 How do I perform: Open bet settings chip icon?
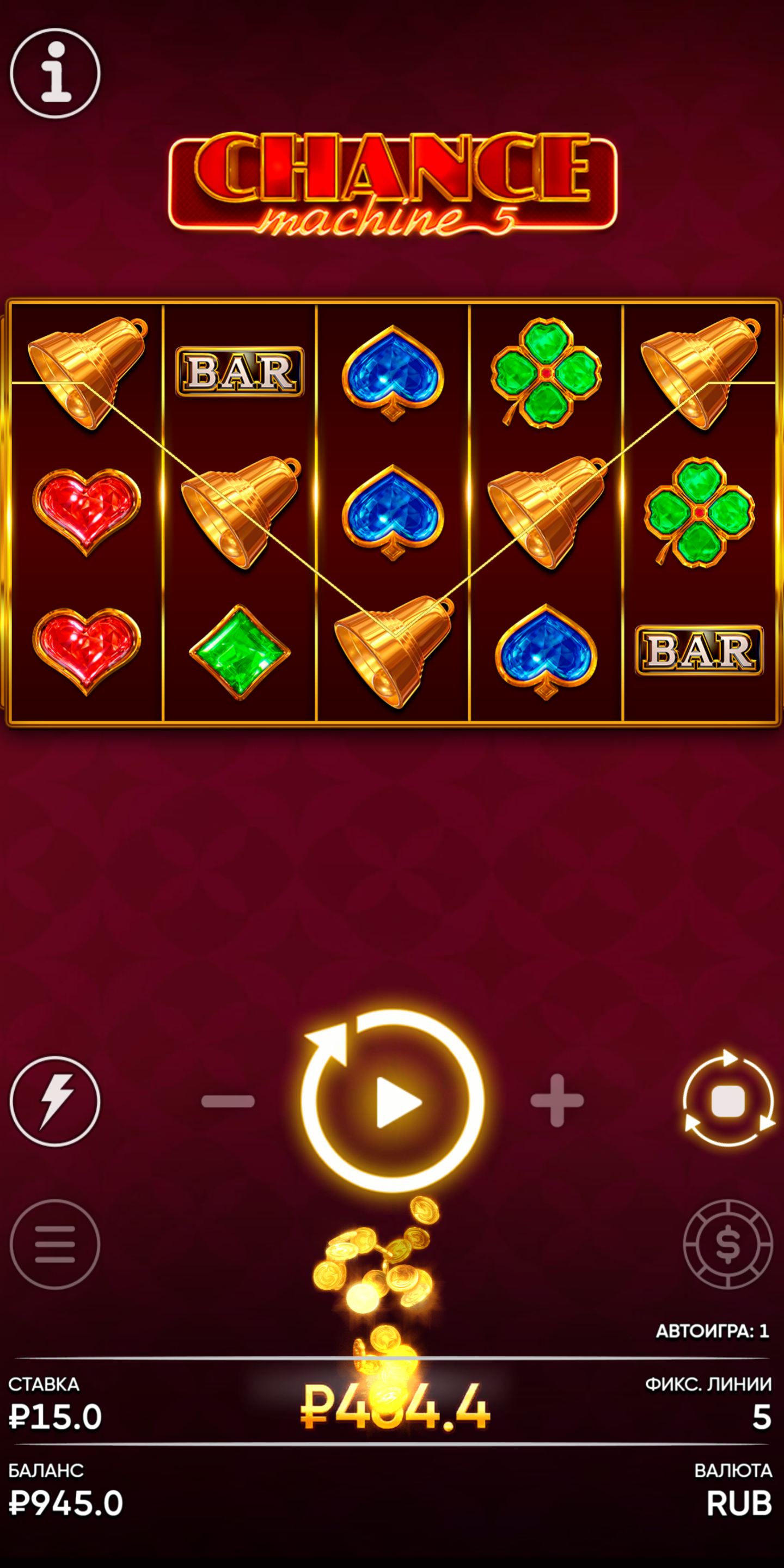pyautogui.click(x=728, y=1244)
